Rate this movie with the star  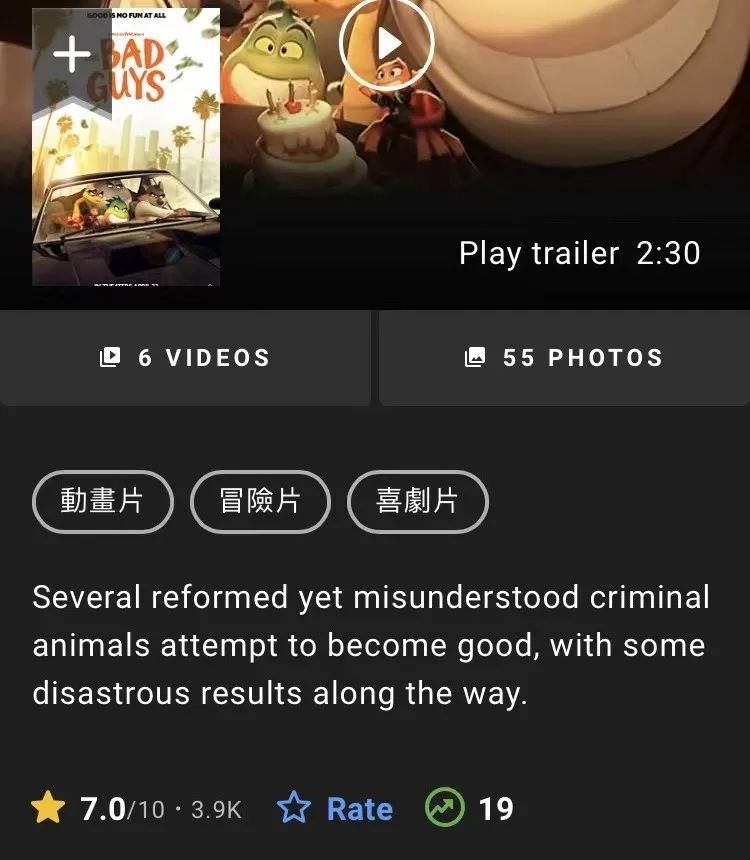(x=335, y=808)
